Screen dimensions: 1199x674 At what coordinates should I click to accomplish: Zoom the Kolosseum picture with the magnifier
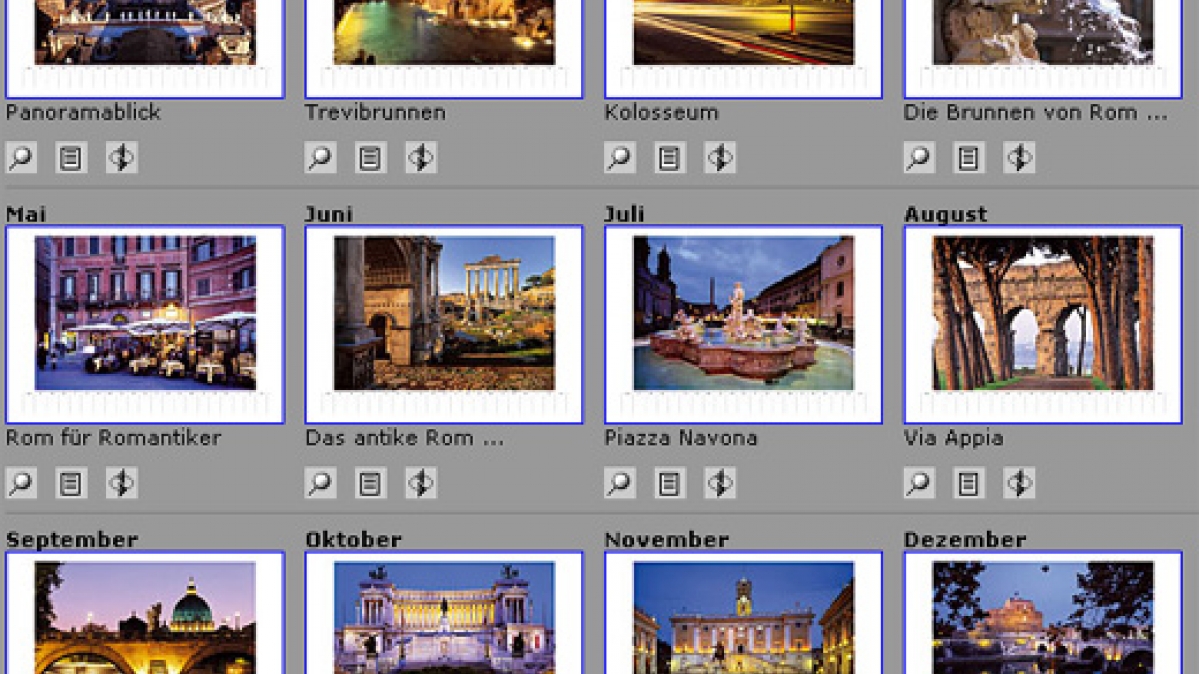click(x=620, y=158)
